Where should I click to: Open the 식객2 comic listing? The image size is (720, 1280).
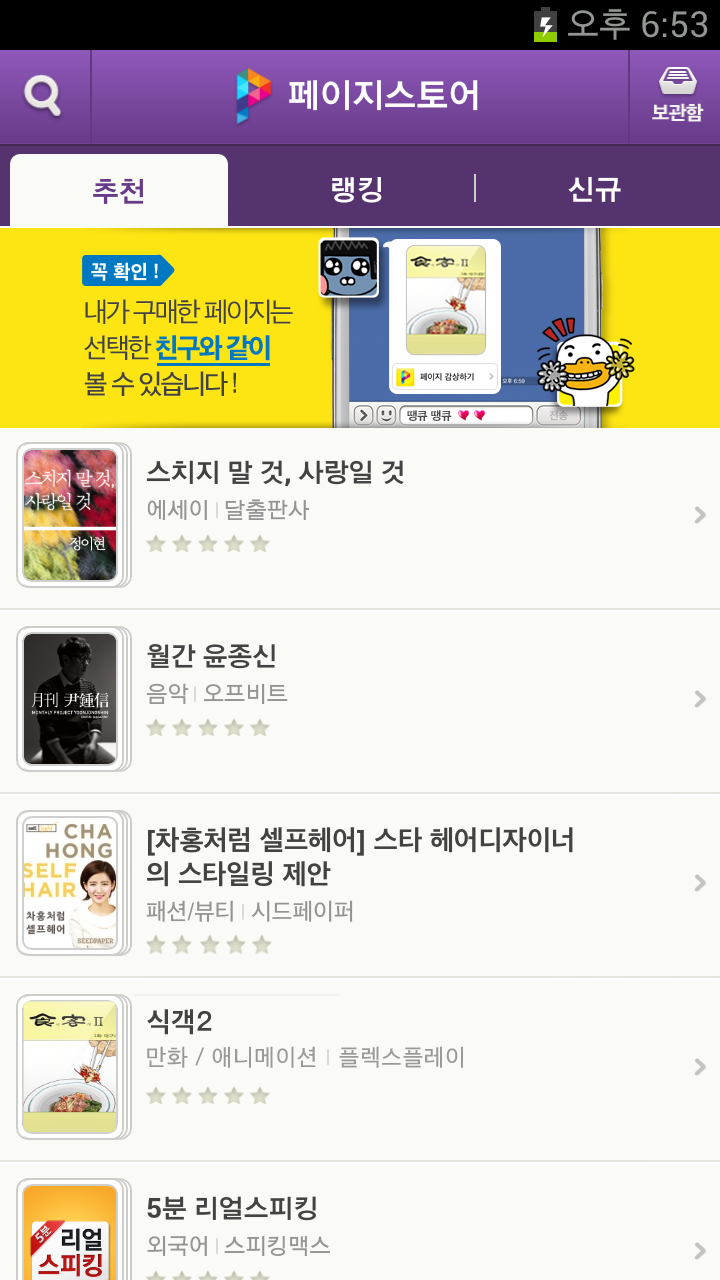pyautogui.click(x=360, y=1068)
